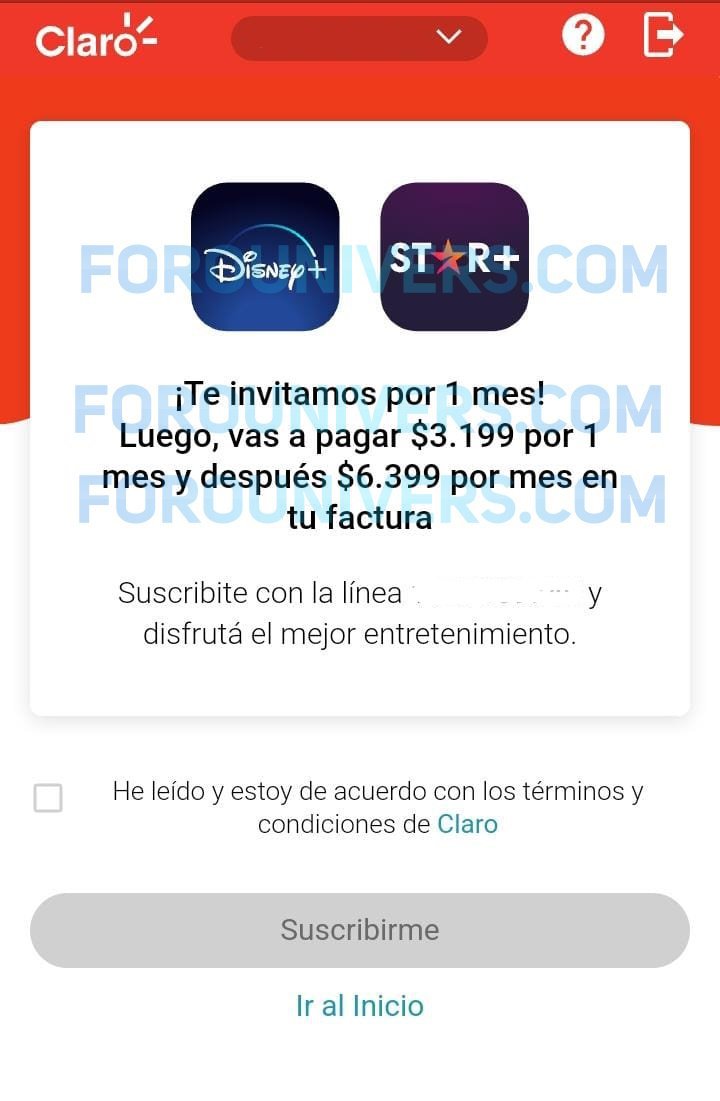Tap the logout icon in the header
720x1101 pixels.
point(661,38)
